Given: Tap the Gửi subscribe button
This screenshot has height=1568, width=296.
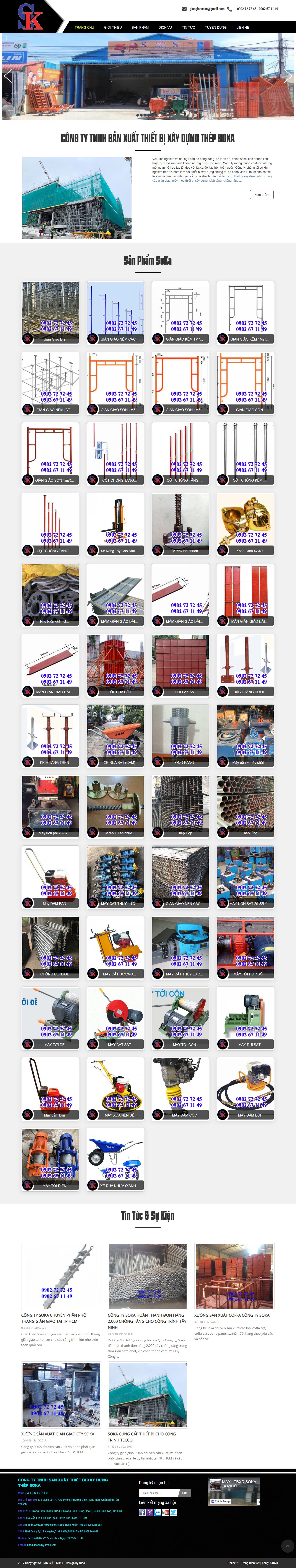Looking at the screenshot, I should pos(184,1492).
